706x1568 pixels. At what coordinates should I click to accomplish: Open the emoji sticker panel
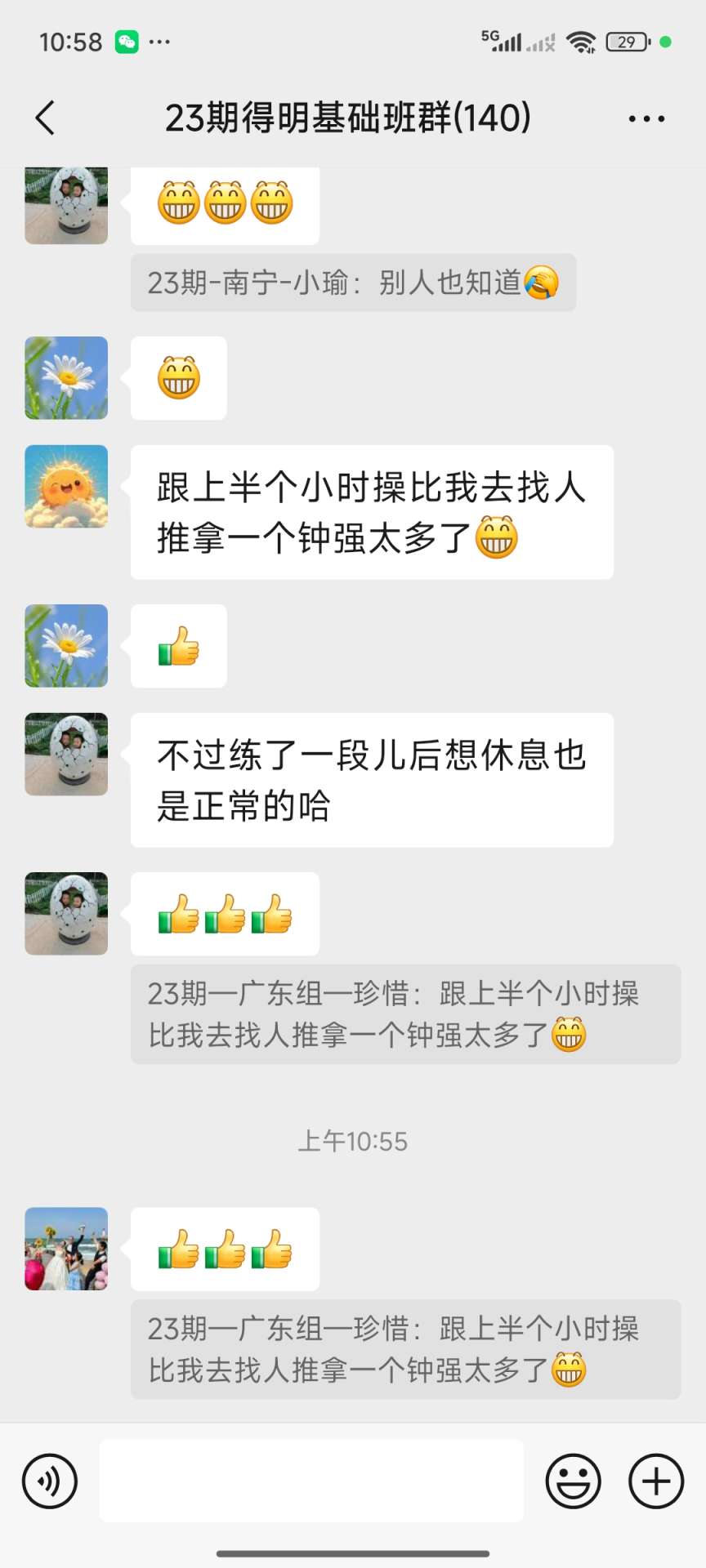tap(573, 1481)
